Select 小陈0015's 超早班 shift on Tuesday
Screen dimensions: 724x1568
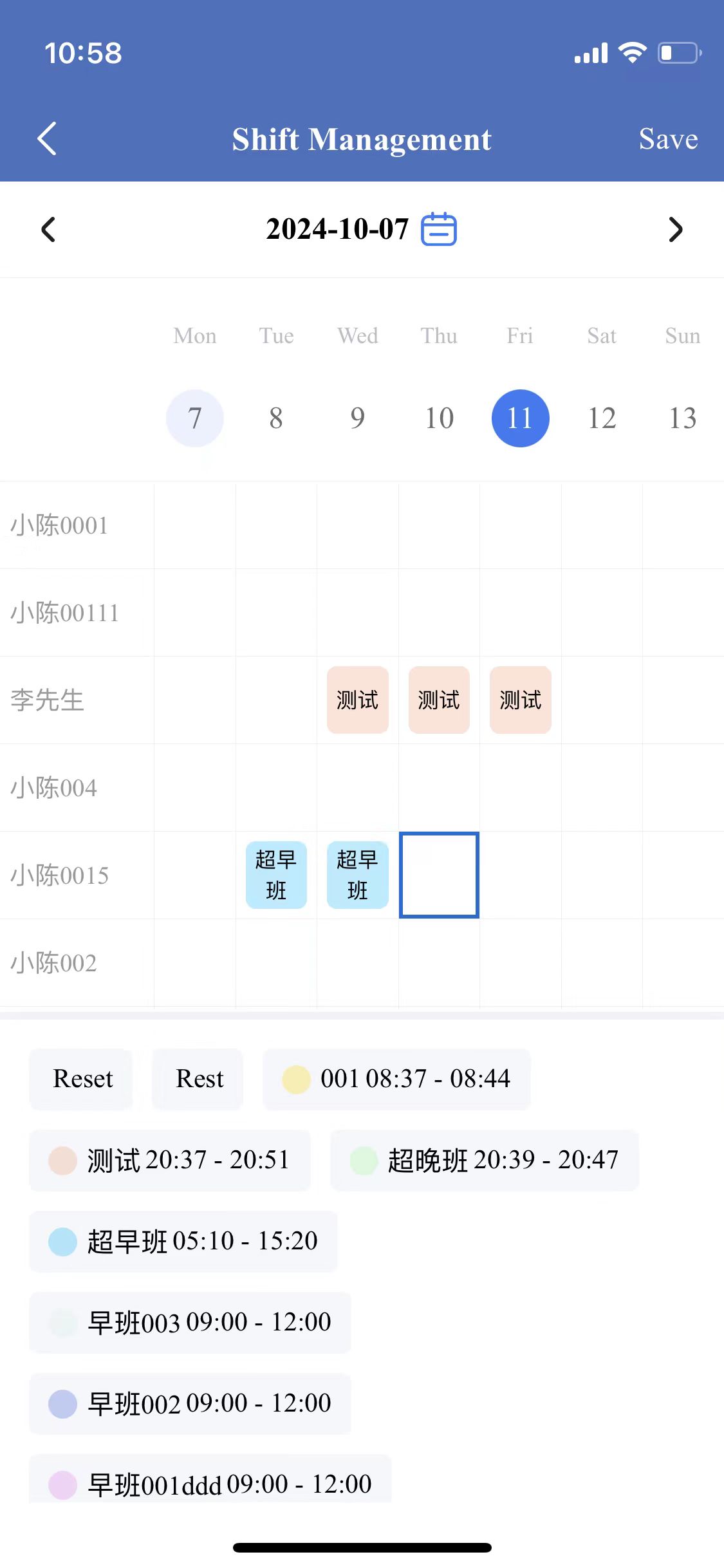pyautogui.click(x=276, y=875)
